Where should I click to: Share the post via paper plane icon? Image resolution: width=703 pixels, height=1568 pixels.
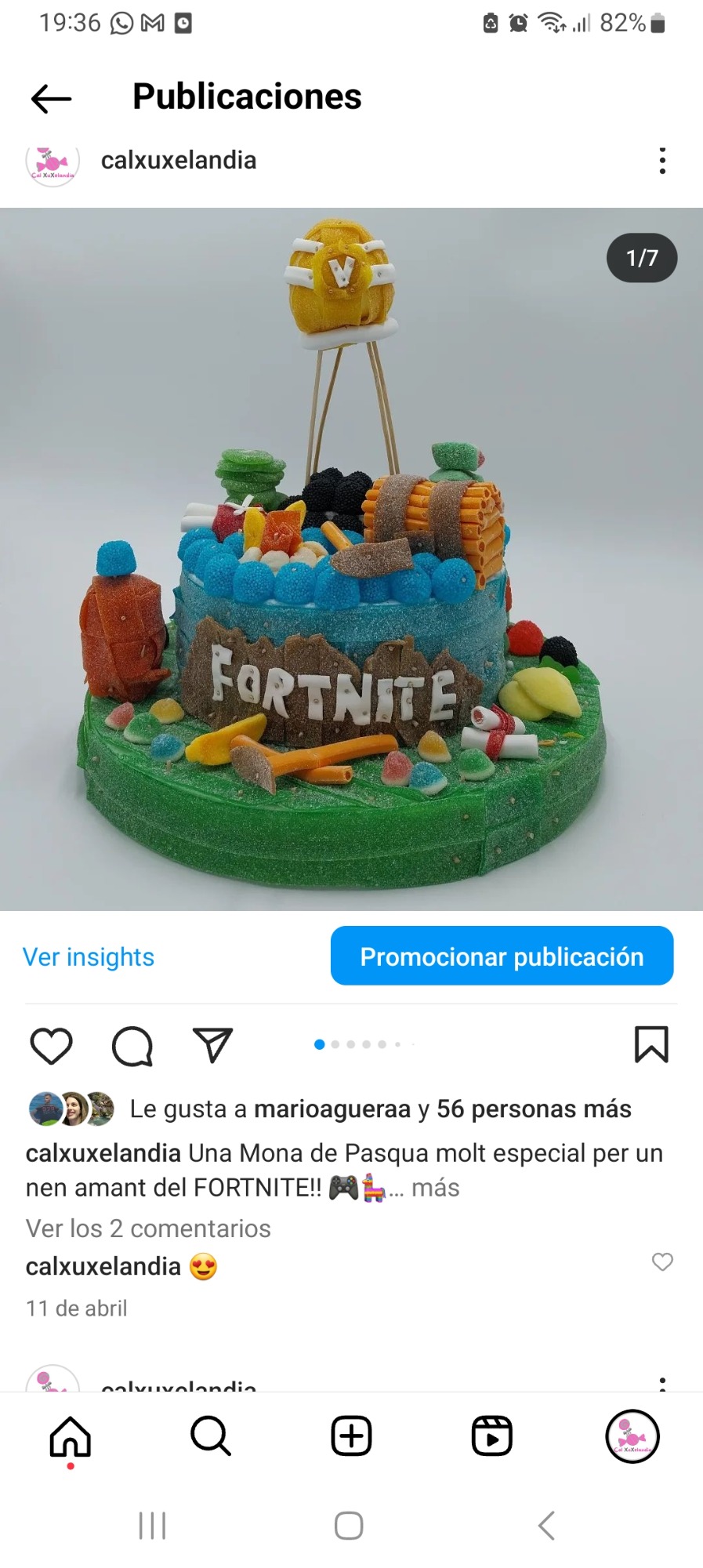[213, 1044]
